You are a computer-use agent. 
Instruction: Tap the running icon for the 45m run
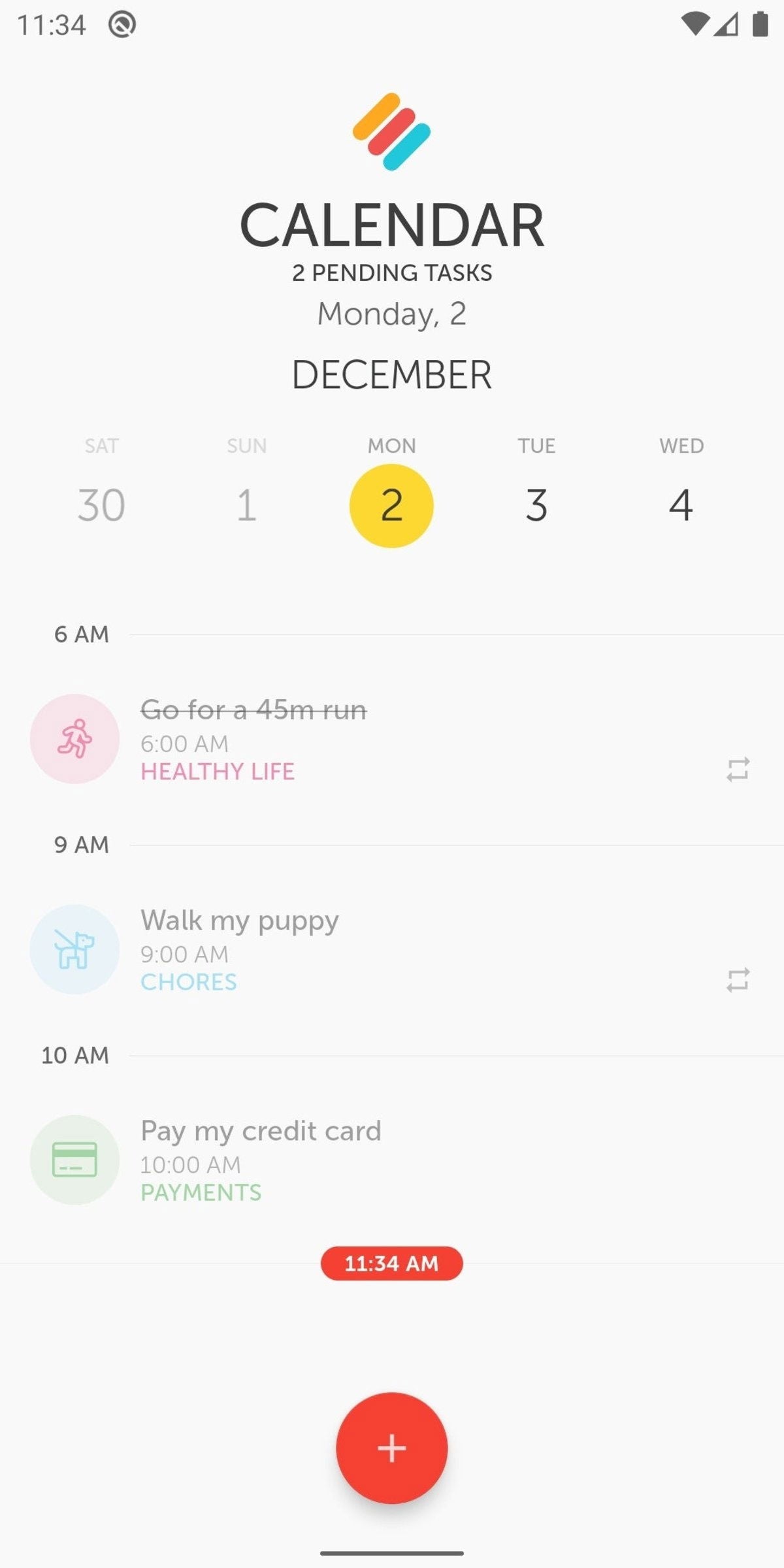[74, 739]
